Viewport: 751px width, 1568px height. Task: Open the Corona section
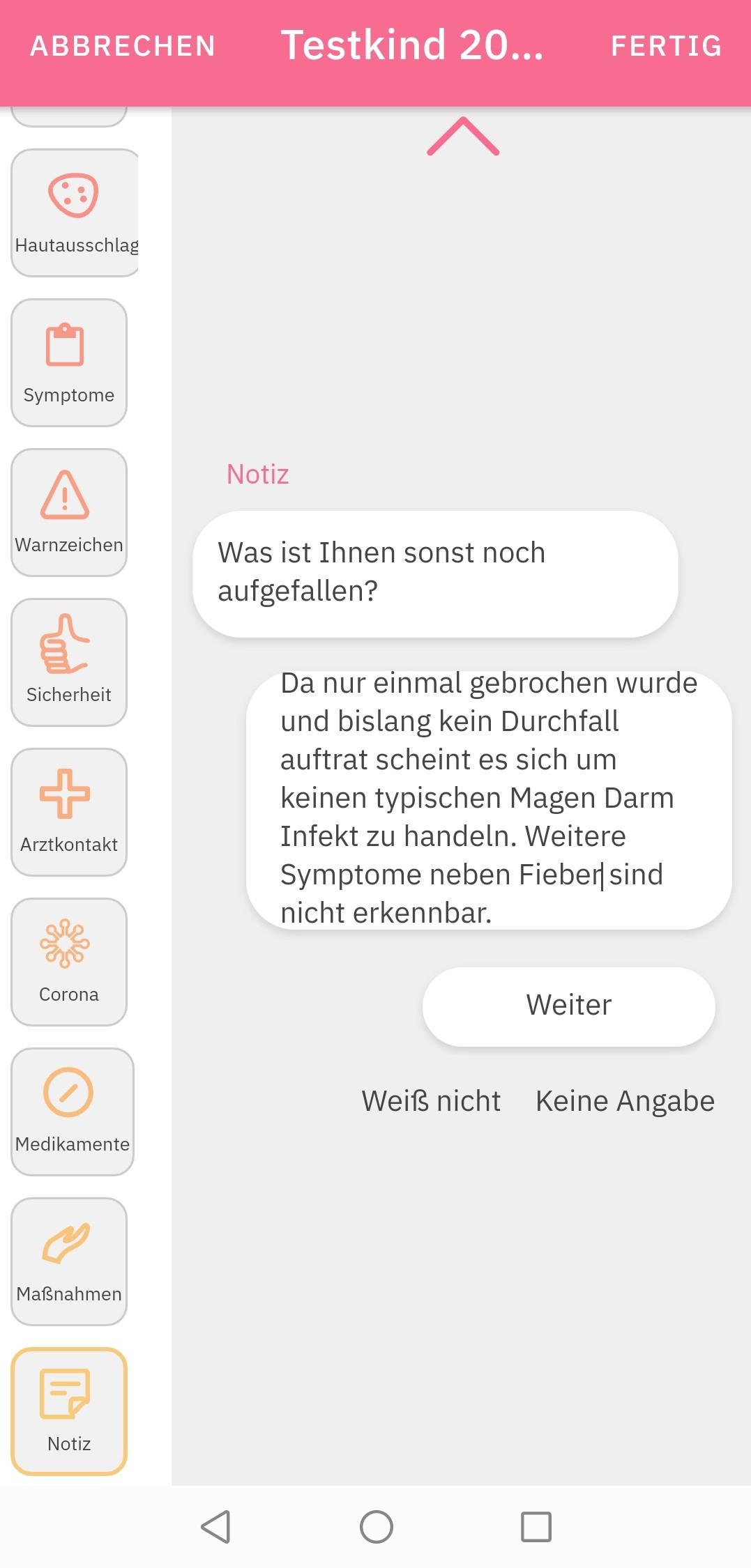(69, 962)
